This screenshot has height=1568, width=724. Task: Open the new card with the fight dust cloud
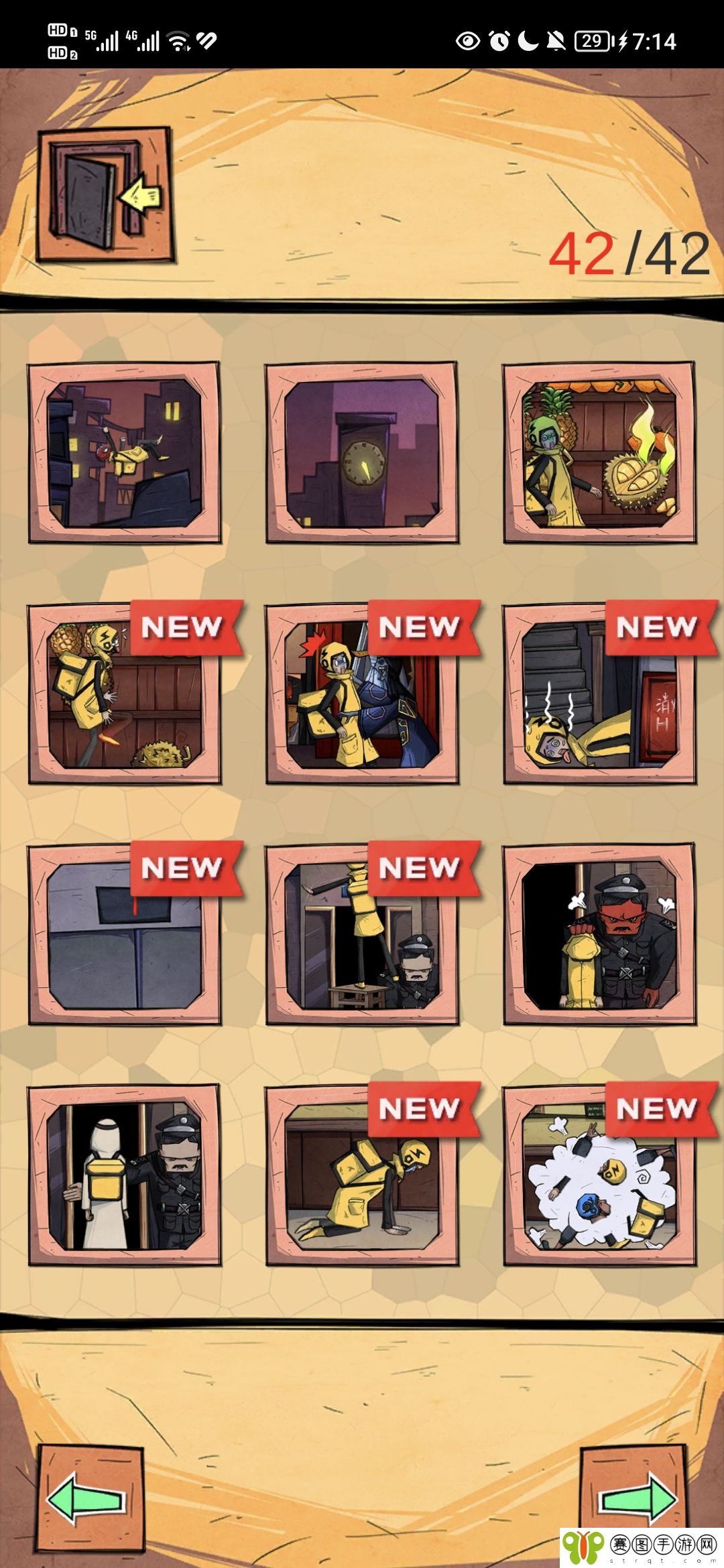599,1176
